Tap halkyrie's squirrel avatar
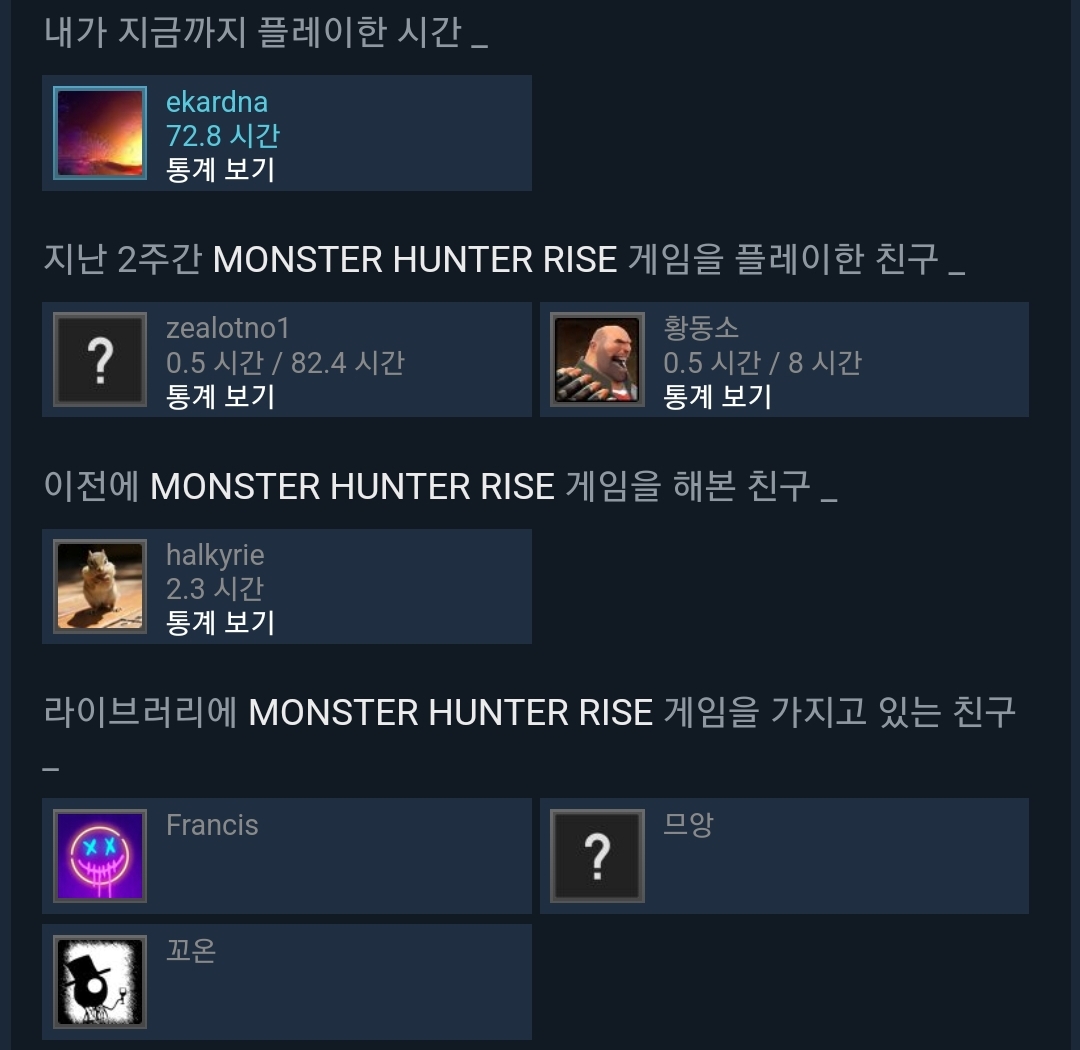 pos(100,586)
